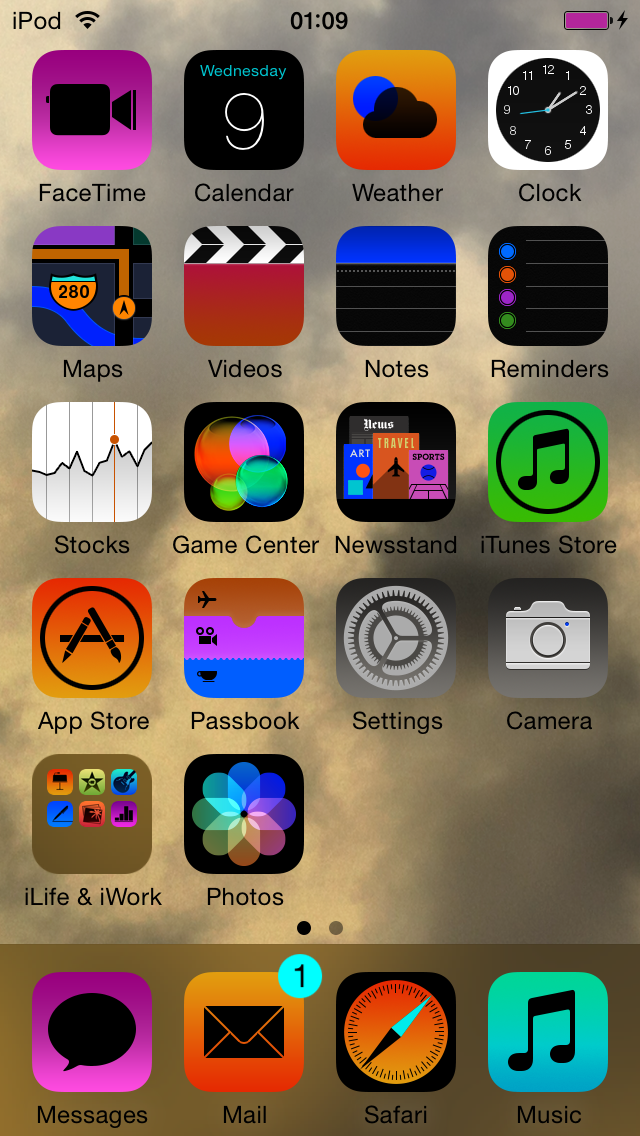Launch the App Store
Image resolution: width=640 pixels, height=1136 pixels.
(92, 638)
